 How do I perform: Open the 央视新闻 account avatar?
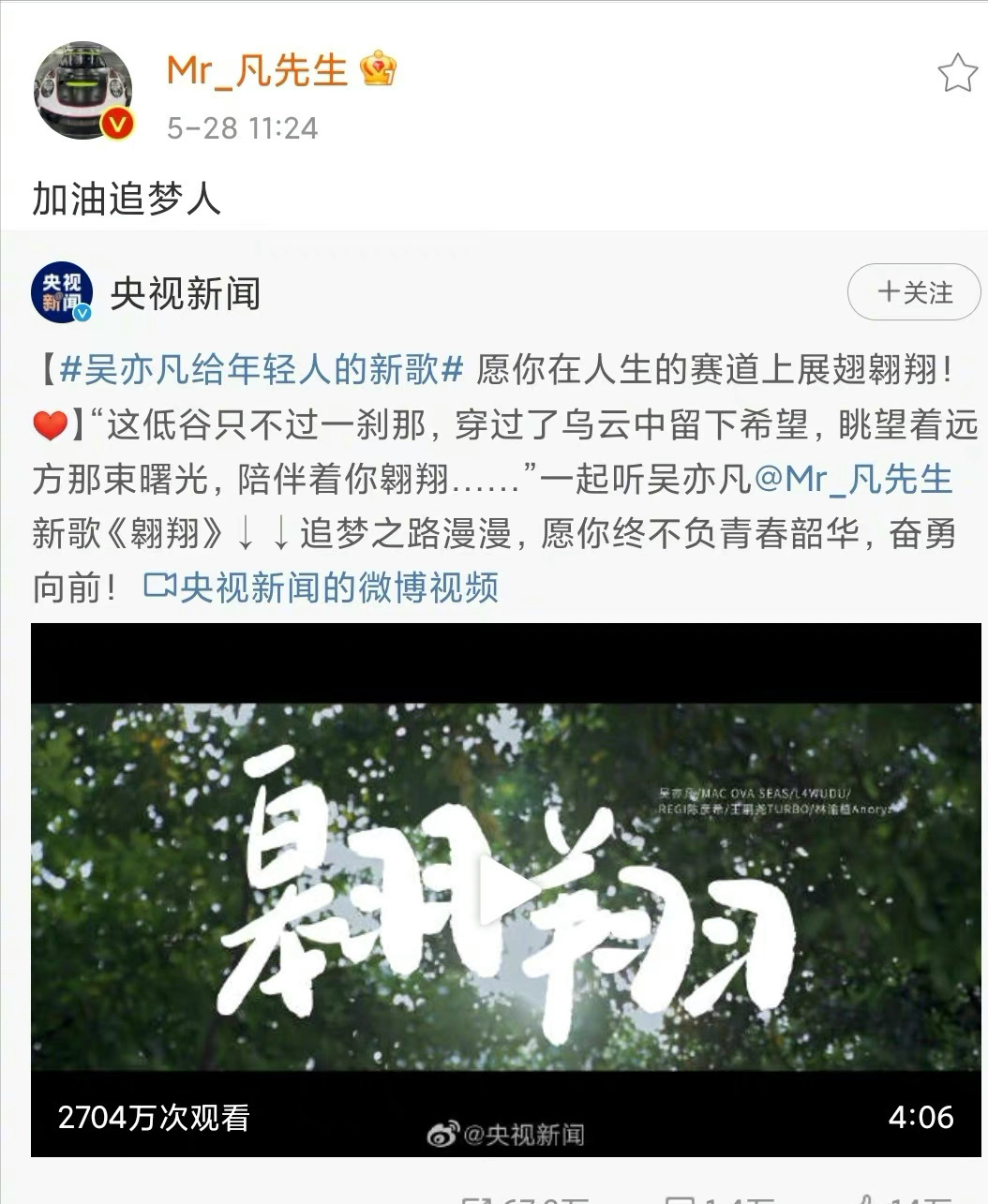(62, 292)
